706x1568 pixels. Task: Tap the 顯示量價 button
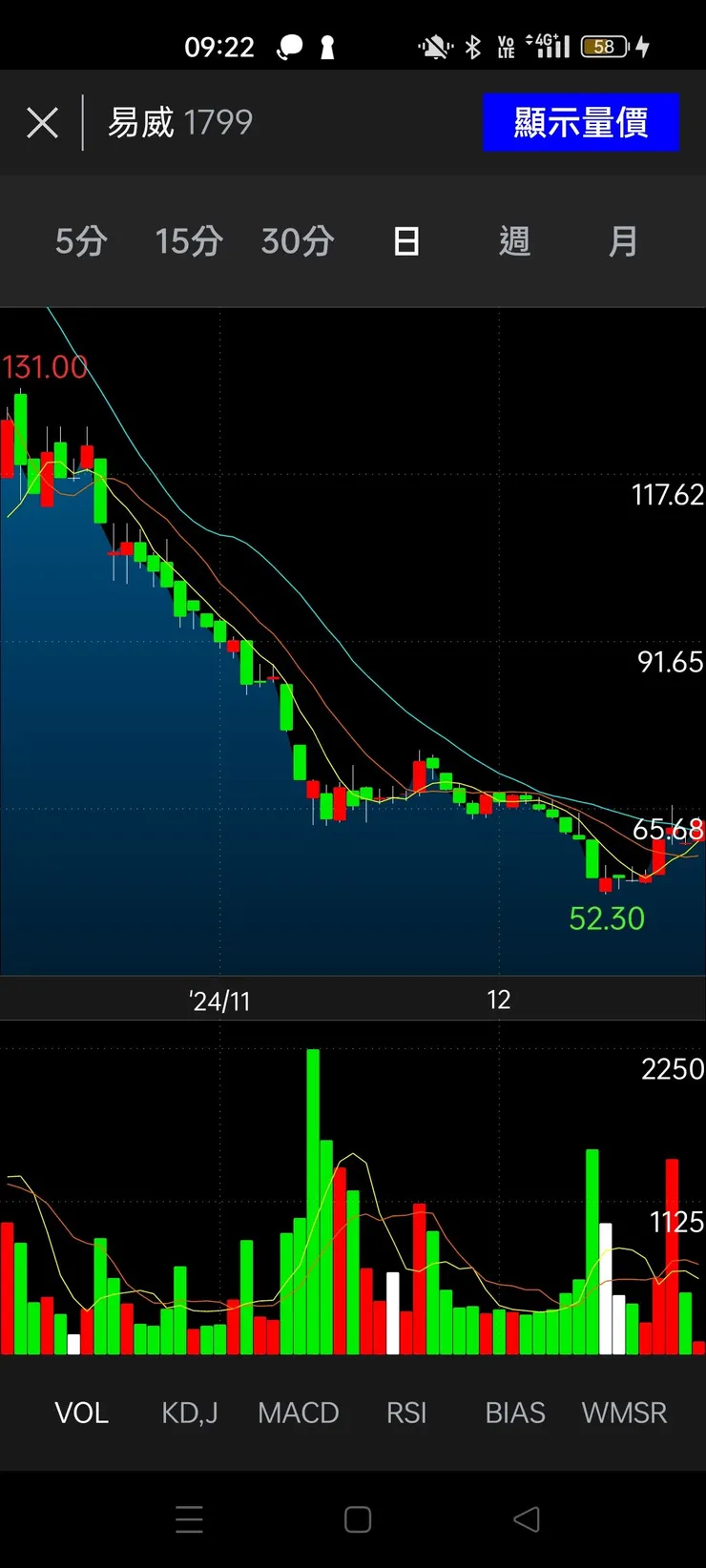point(580,123)
